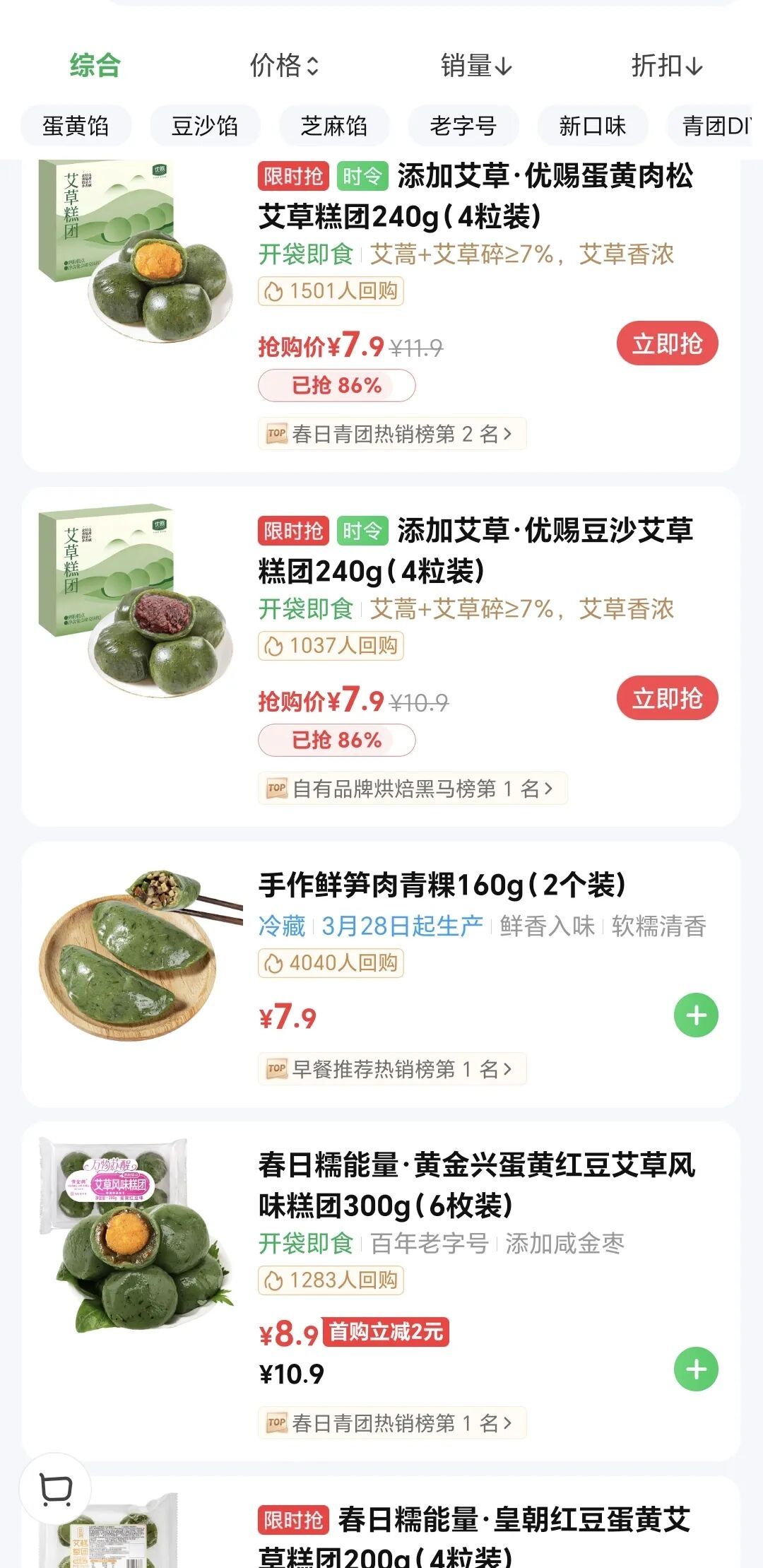Select the 新口味 category tab
The width and height of the screenshot is (763, 1568).
click(x=593, y=125)
